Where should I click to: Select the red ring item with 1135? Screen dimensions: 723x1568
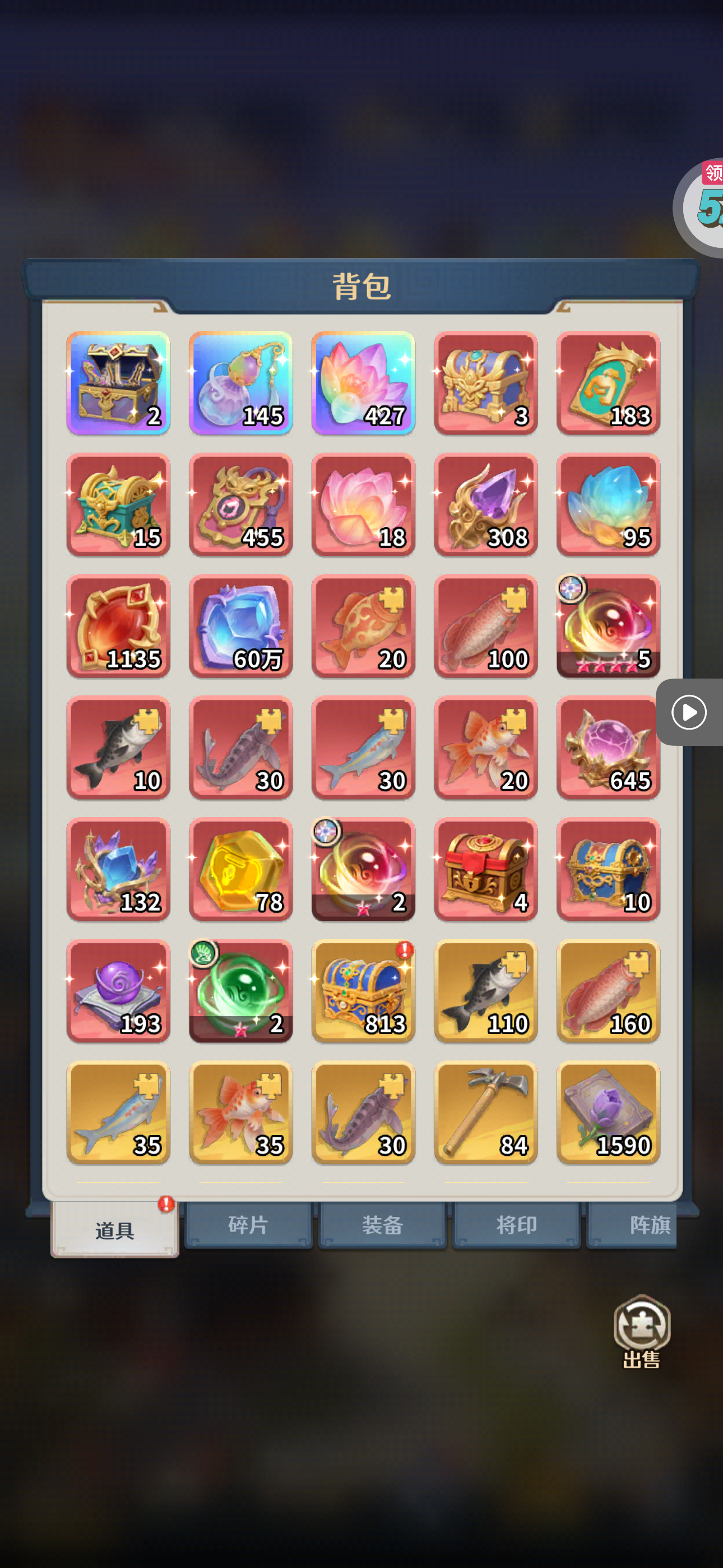click(x=118, y=626)
